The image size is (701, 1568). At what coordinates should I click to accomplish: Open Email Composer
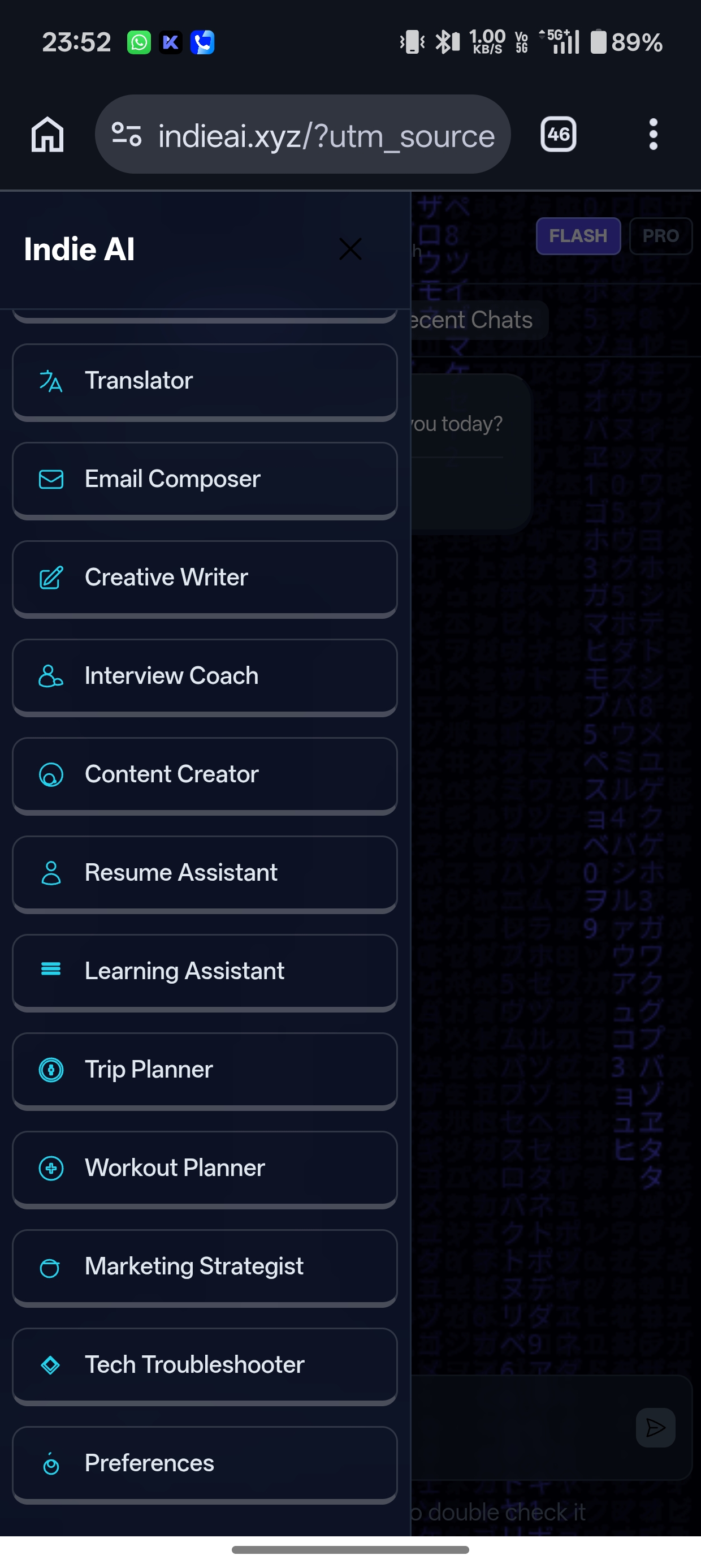click(205, 480)
